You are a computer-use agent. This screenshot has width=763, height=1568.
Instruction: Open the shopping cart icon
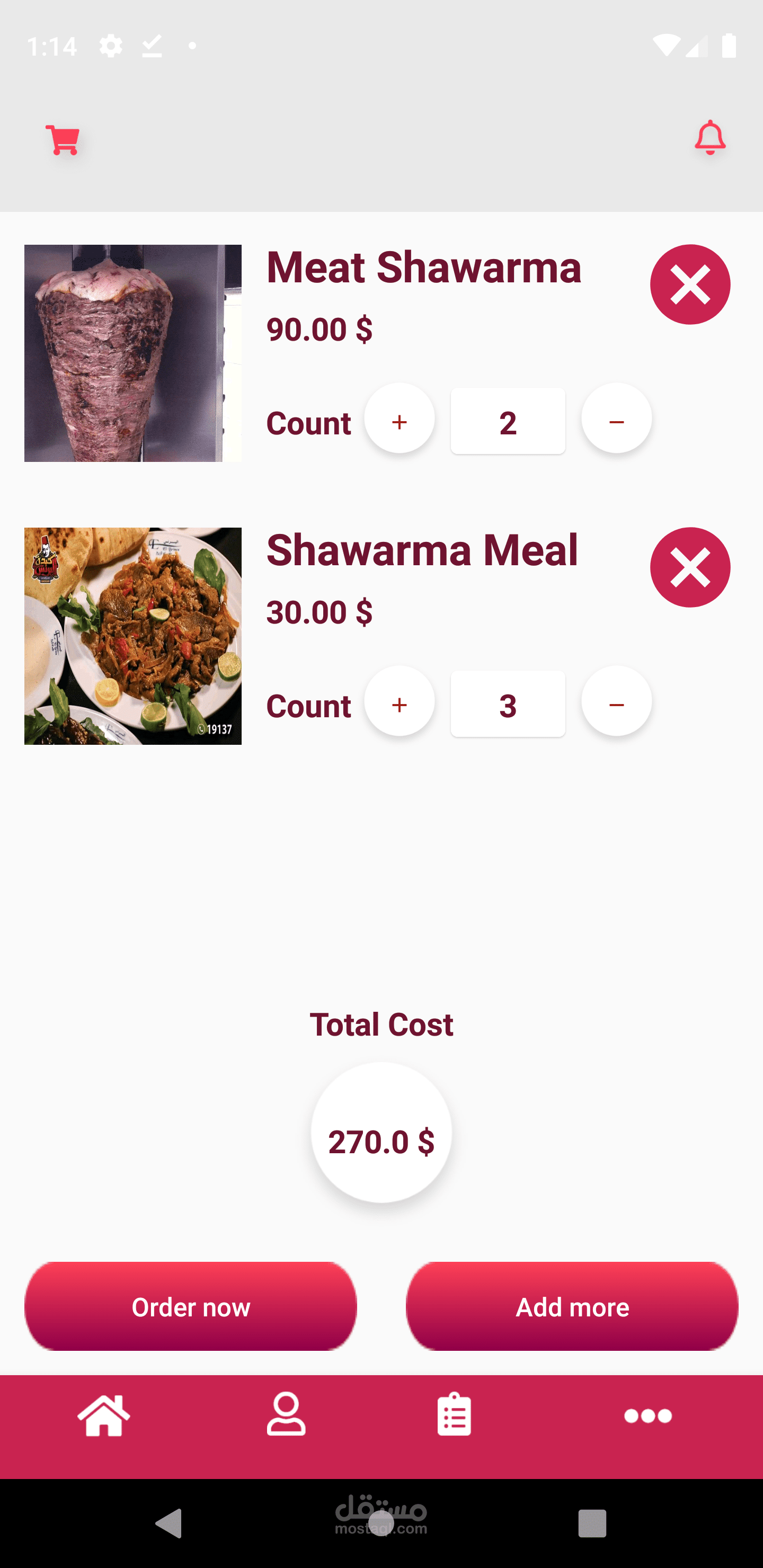point(62,140)
